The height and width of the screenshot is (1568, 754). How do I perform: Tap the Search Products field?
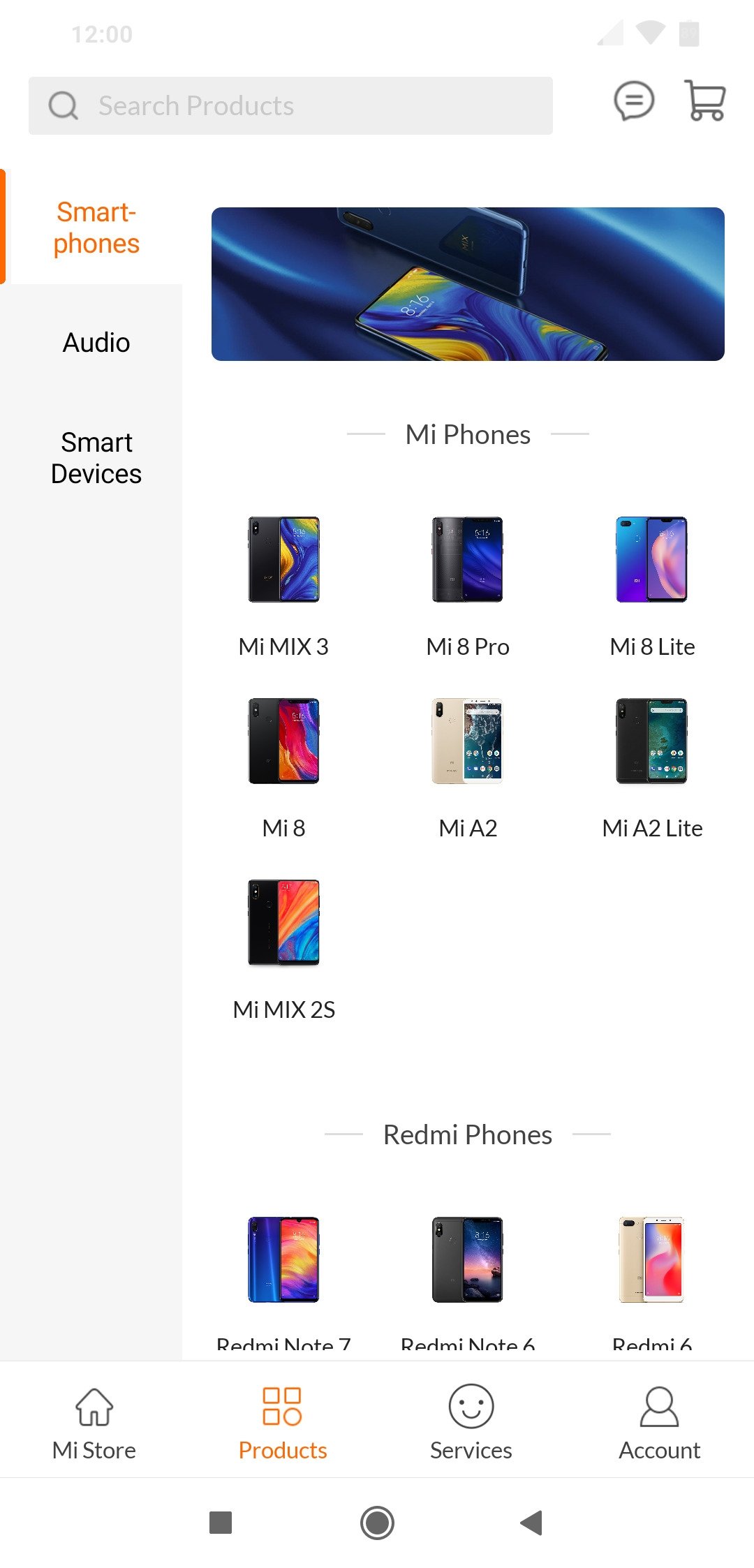pos(290,105)
